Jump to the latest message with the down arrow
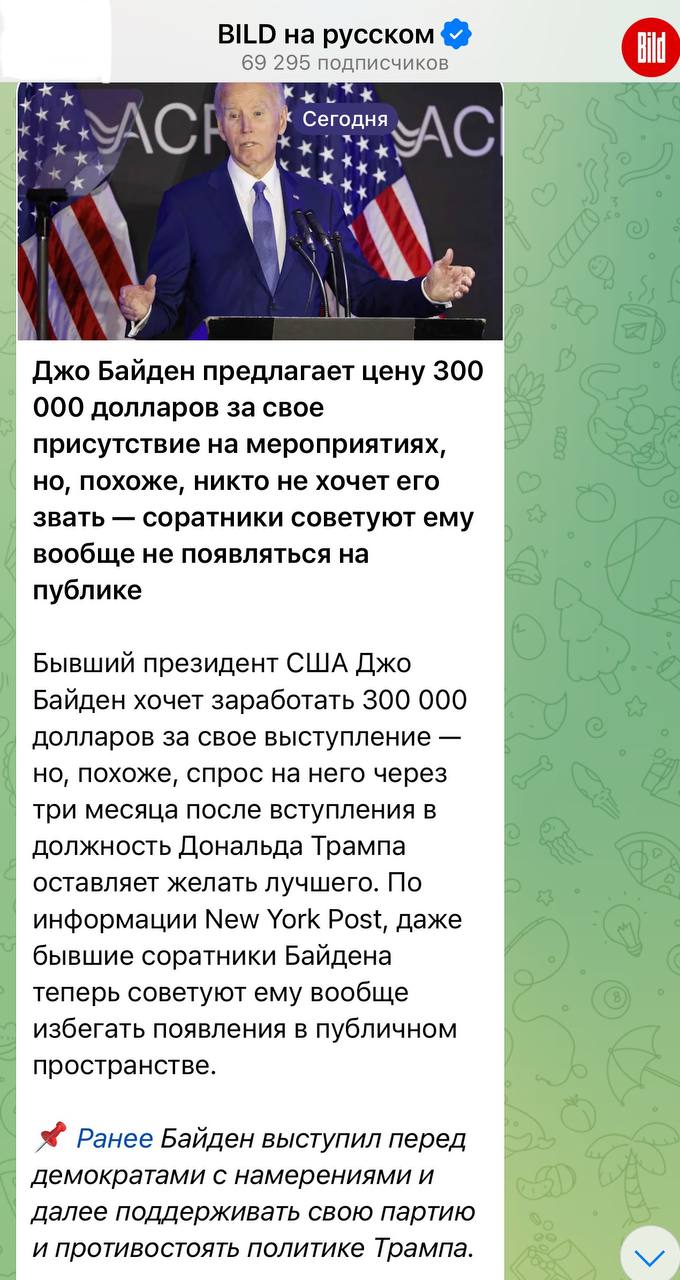 pos(649,1255)
